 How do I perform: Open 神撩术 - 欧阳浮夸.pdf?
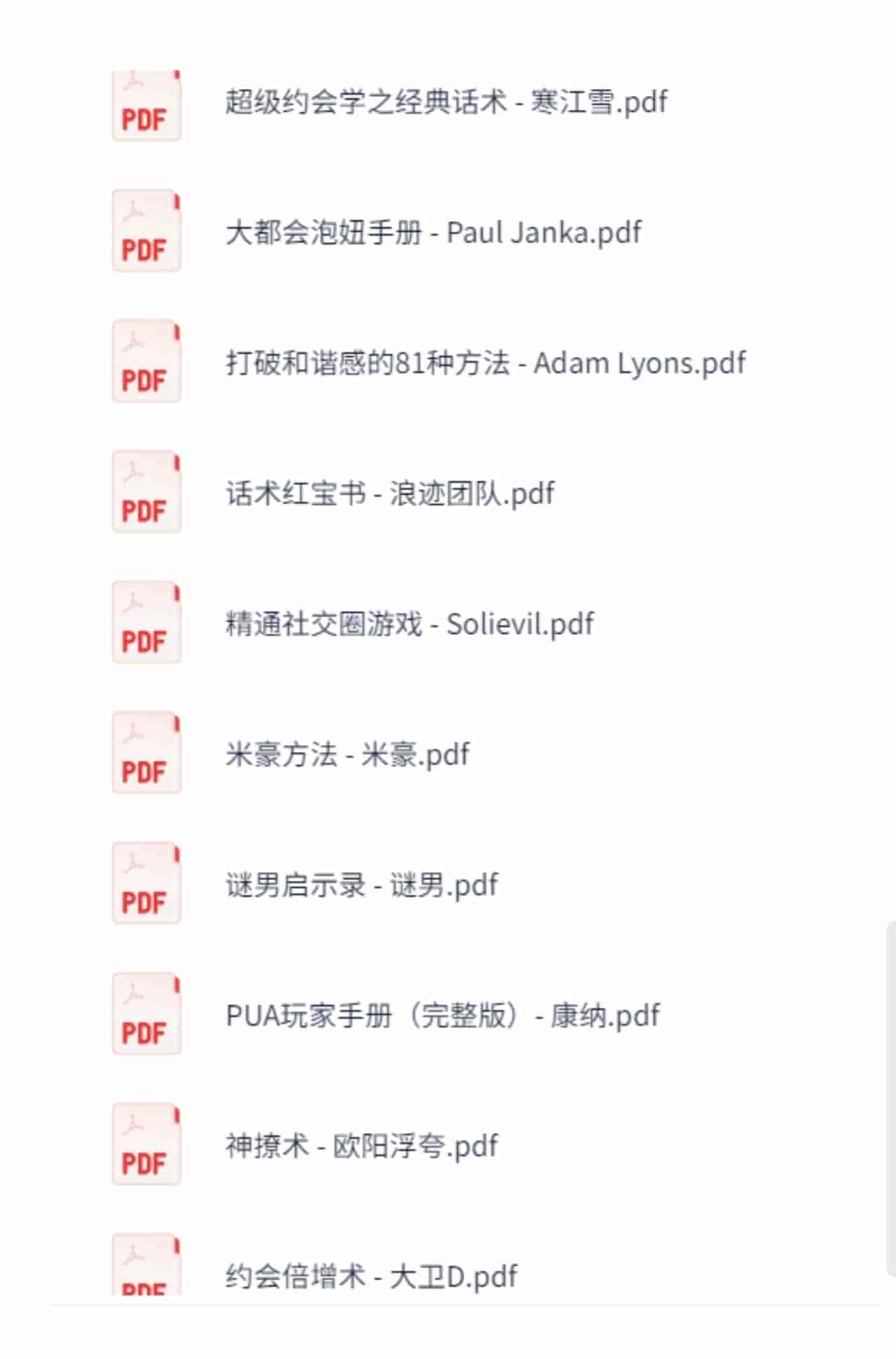tap(361, 1146)
